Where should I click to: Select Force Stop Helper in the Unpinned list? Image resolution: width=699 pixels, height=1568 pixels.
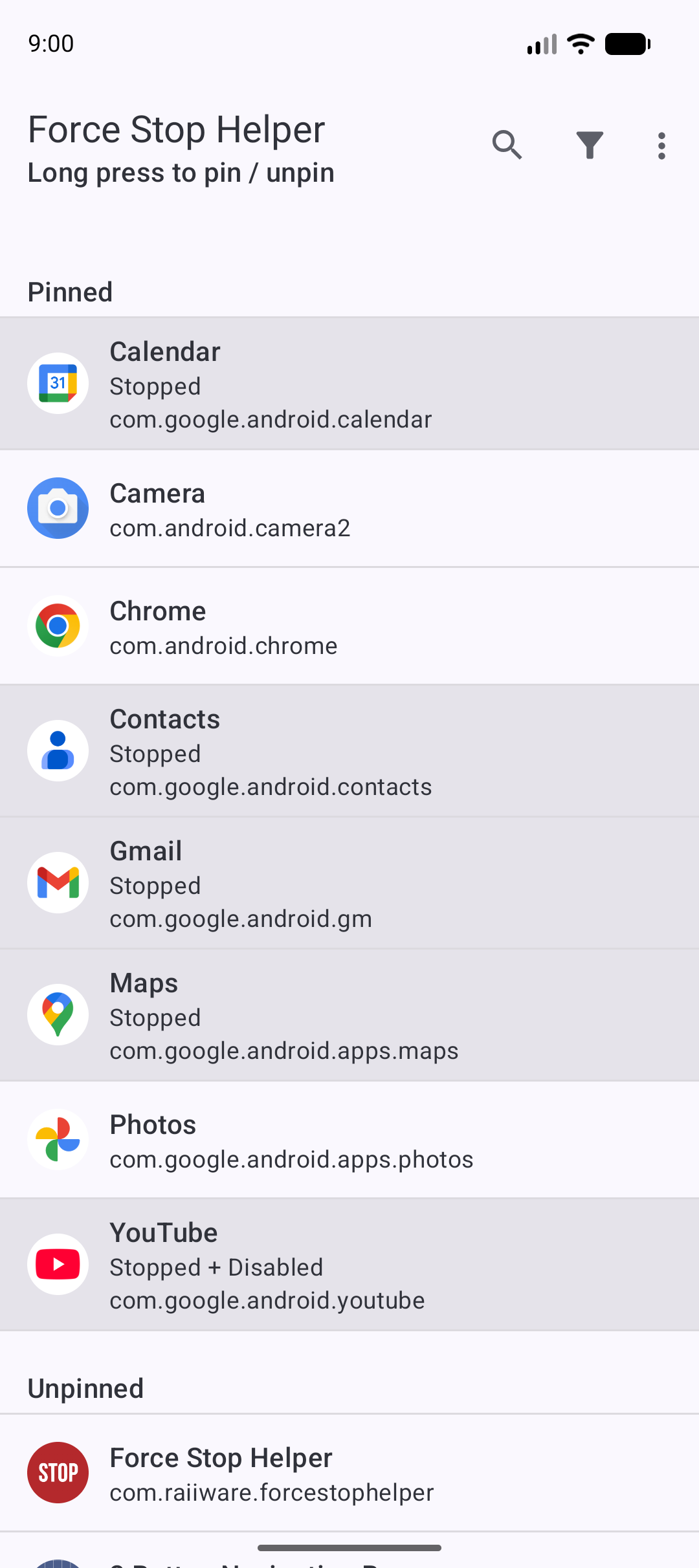point(349,1474)
